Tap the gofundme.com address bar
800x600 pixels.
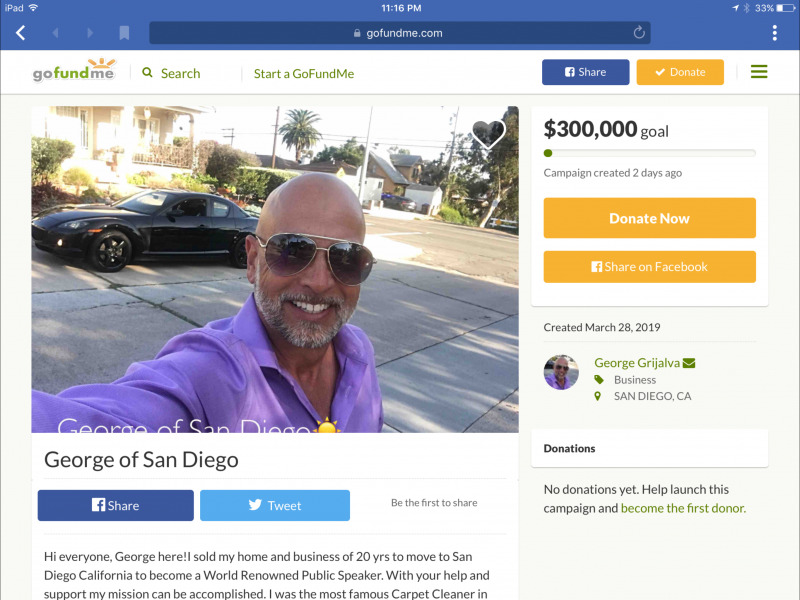(x=398, y=33)
